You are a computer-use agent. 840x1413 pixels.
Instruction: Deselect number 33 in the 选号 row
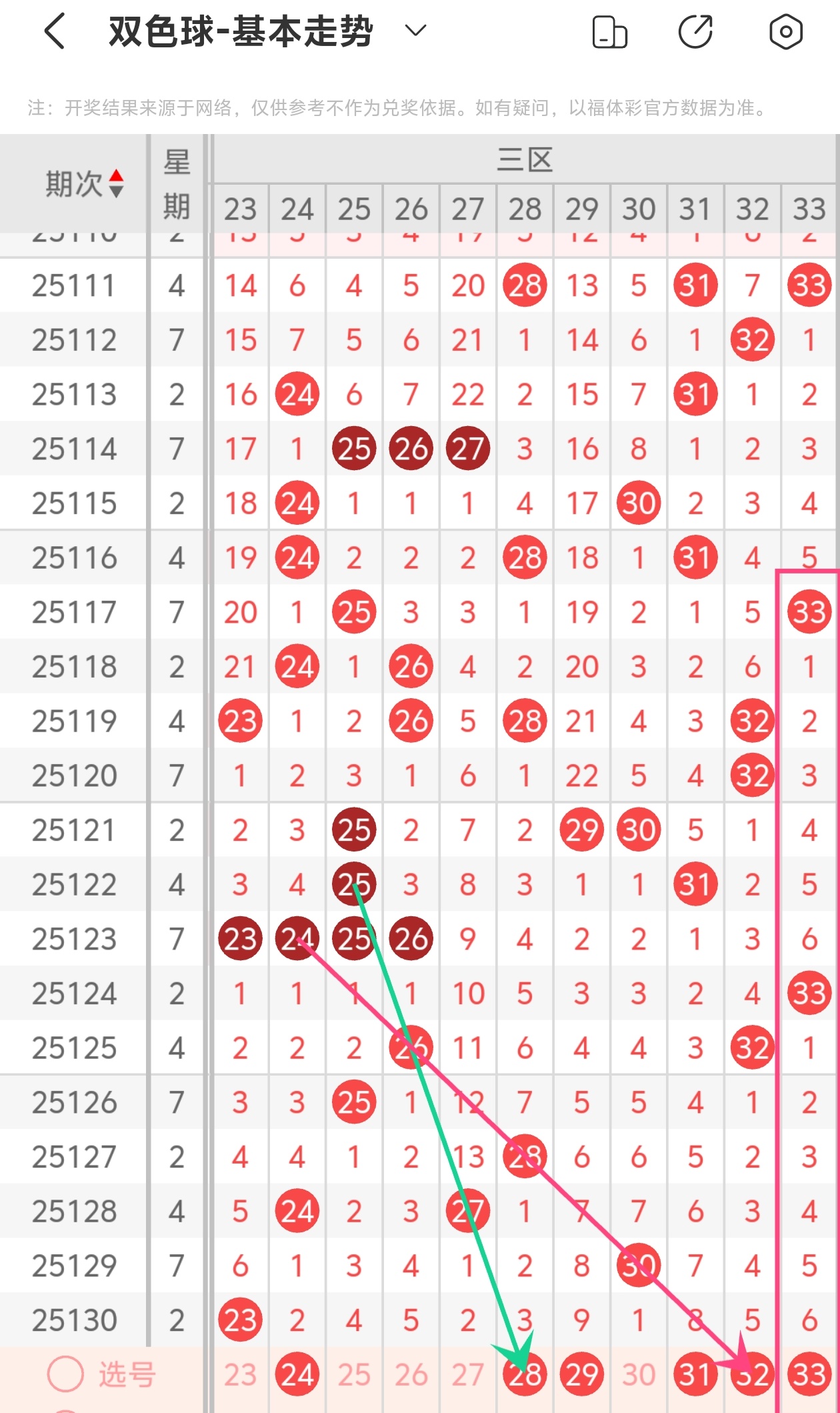(809, 1374)
